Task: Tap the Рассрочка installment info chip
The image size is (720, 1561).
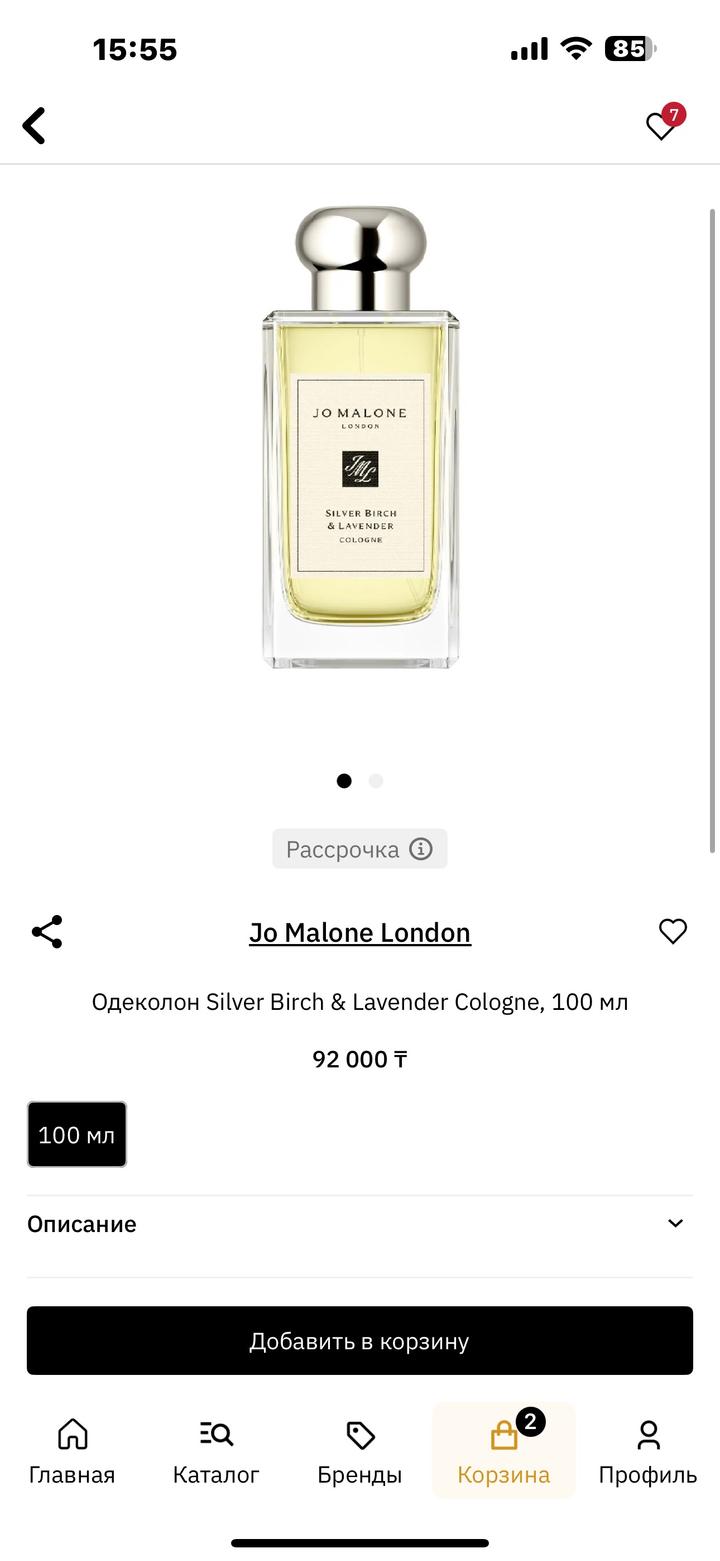Action: point(360,849)
